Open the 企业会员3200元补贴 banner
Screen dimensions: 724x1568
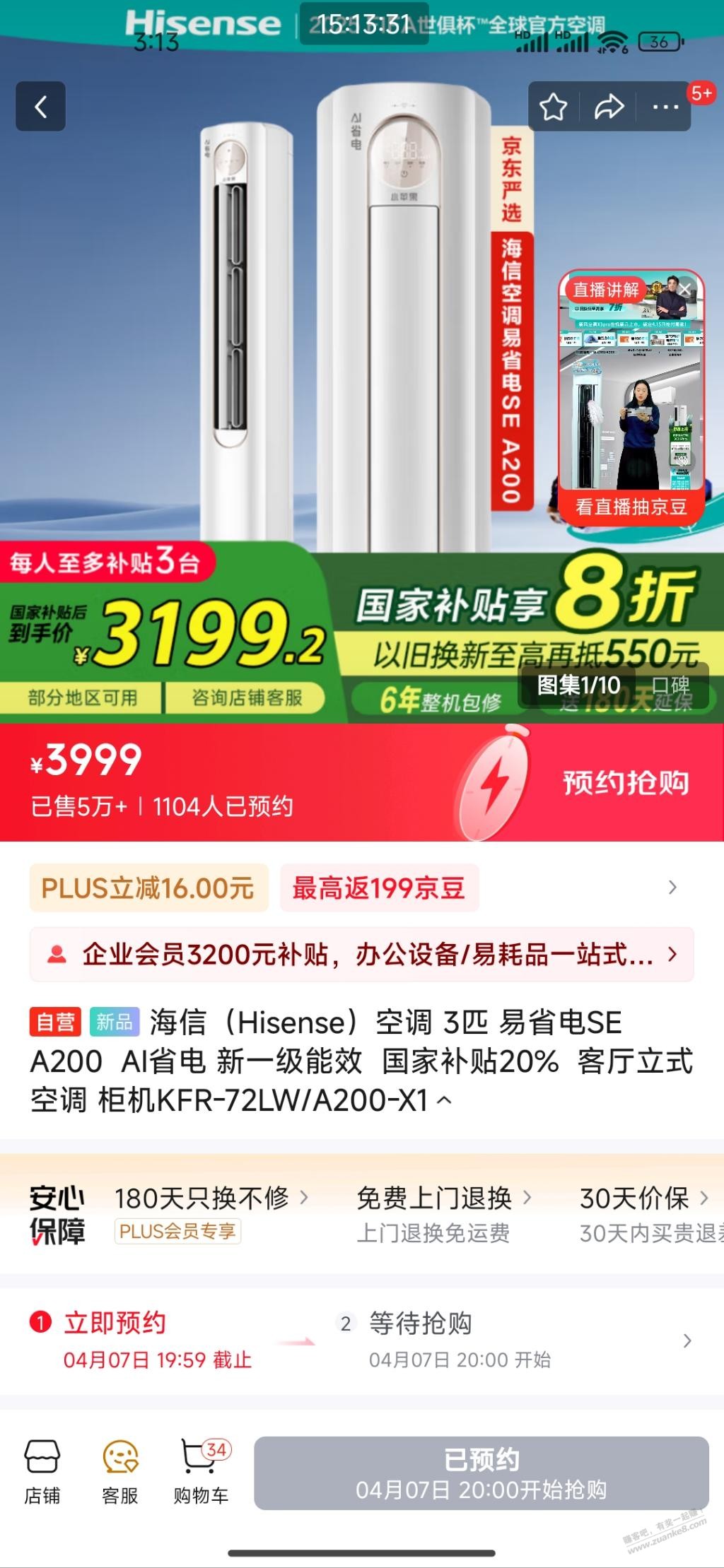(x=361, y=955)
